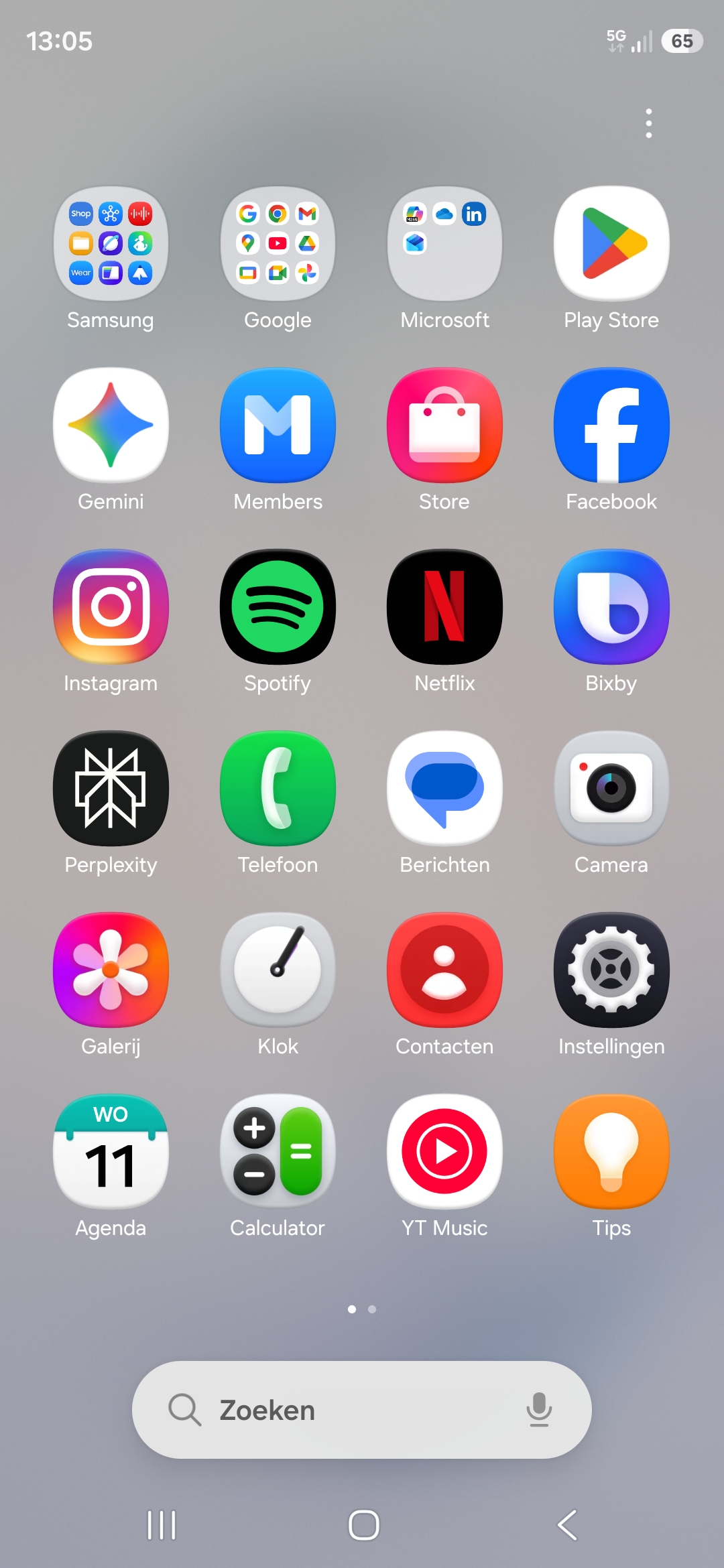Open the Microsoft folder
Screen dimensions: 724x1568
(444, 244)
